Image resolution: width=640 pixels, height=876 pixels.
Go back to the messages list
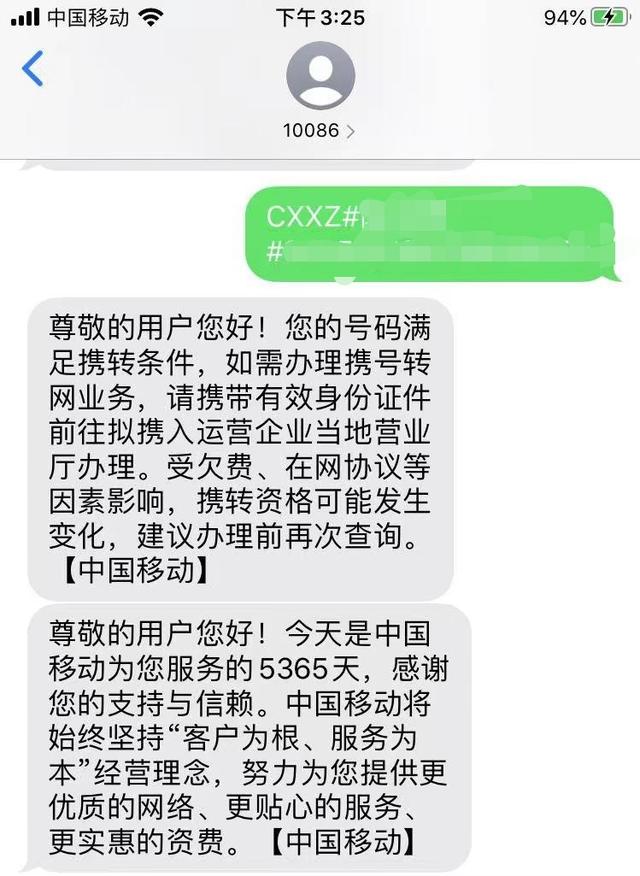(32, 68)
